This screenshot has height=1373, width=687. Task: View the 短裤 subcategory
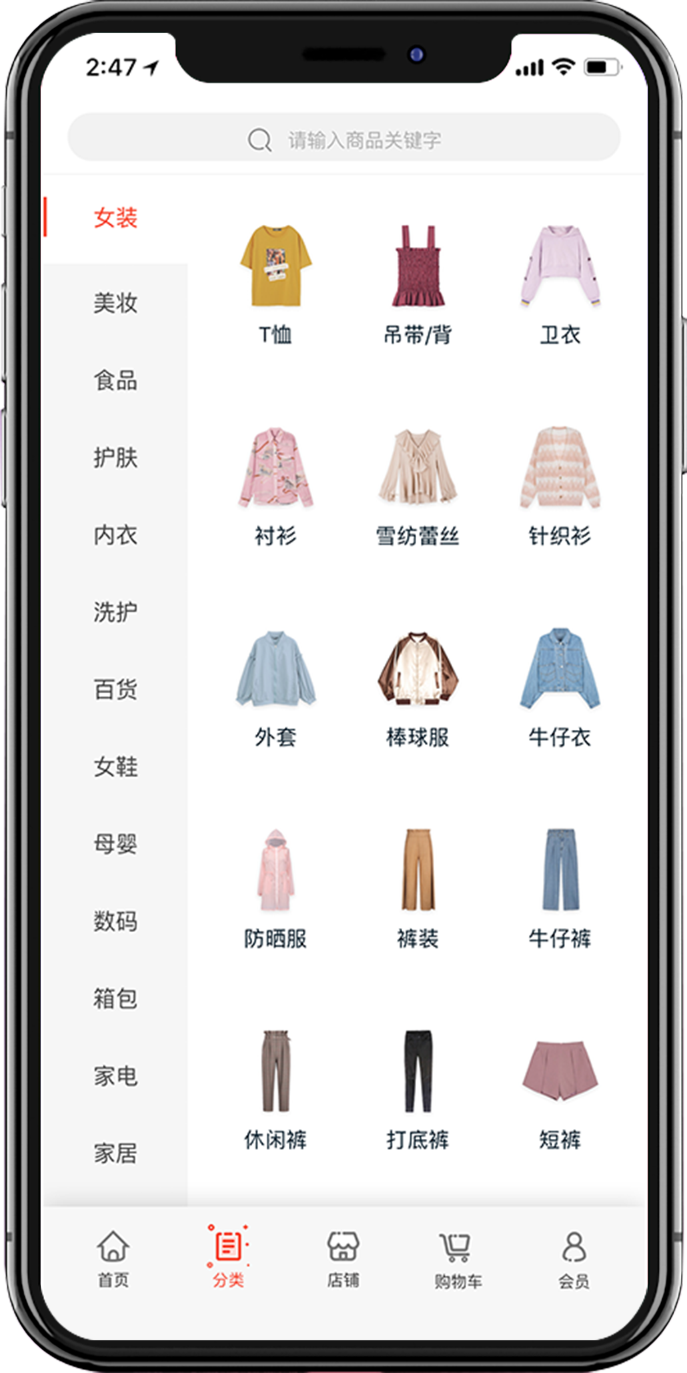[560, 1088]
